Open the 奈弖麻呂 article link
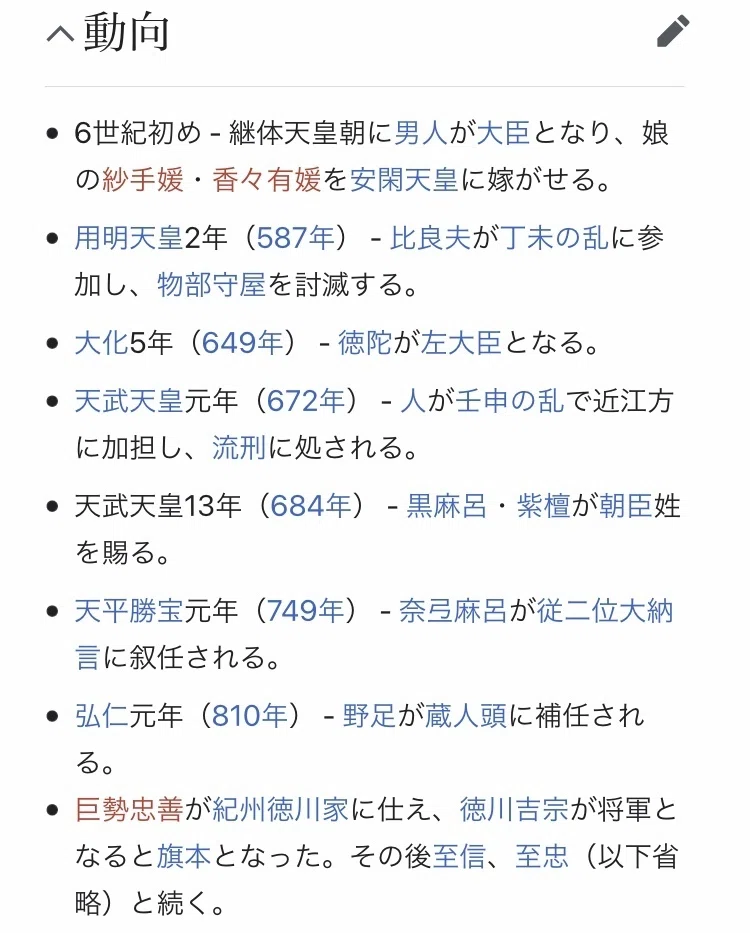750x933 pixels. [x=453, y=611]
